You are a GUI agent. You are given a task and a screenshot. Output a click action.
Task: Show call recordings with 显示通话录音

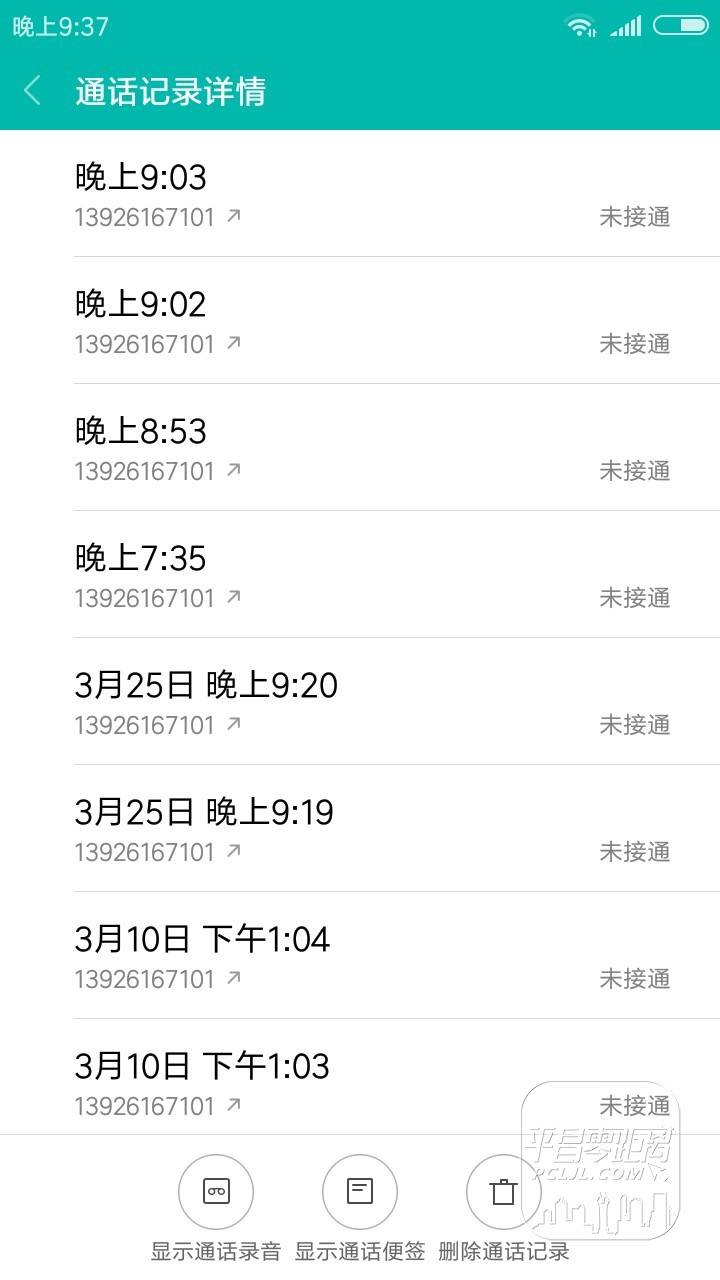point(216,1209)
